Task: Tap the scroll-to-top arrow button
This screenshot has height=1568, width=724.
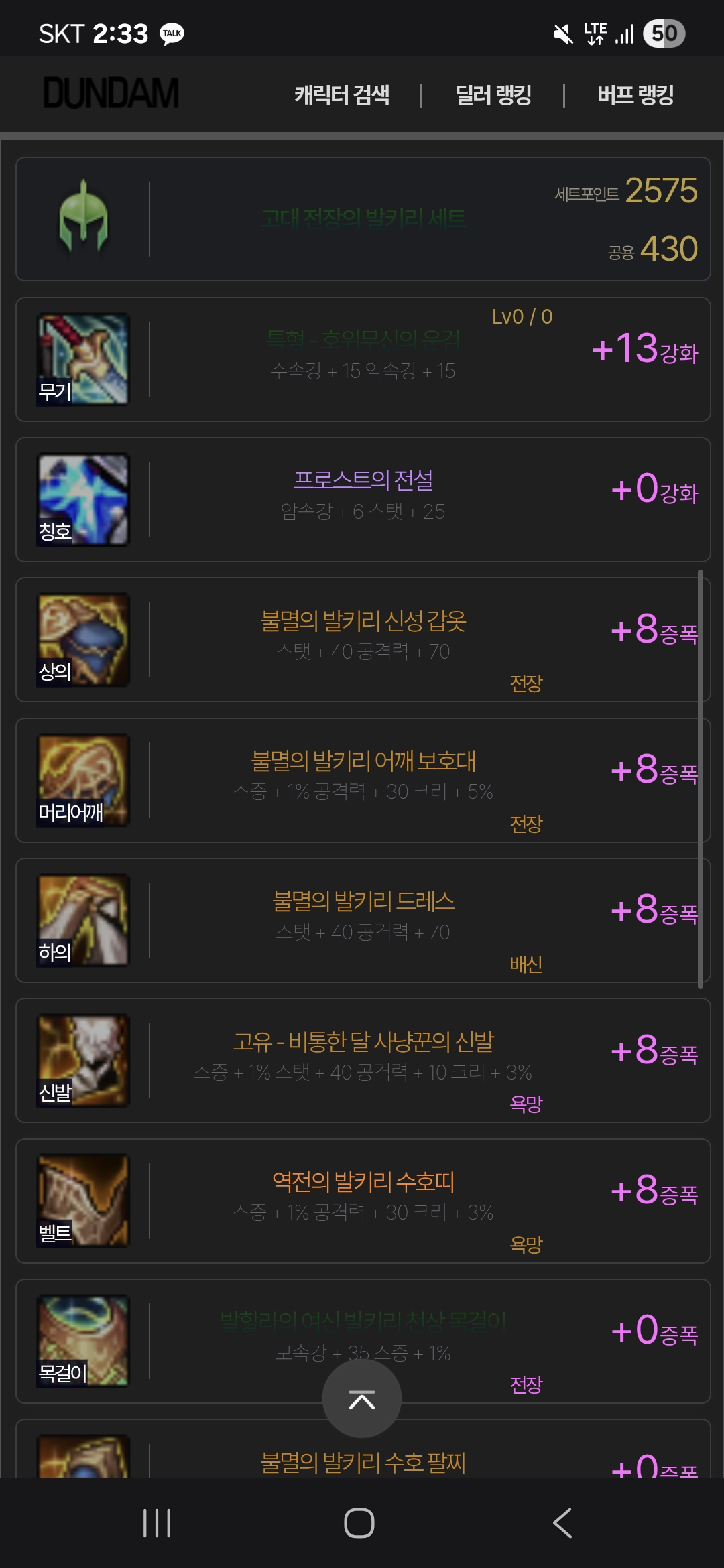Action: 362,1398
